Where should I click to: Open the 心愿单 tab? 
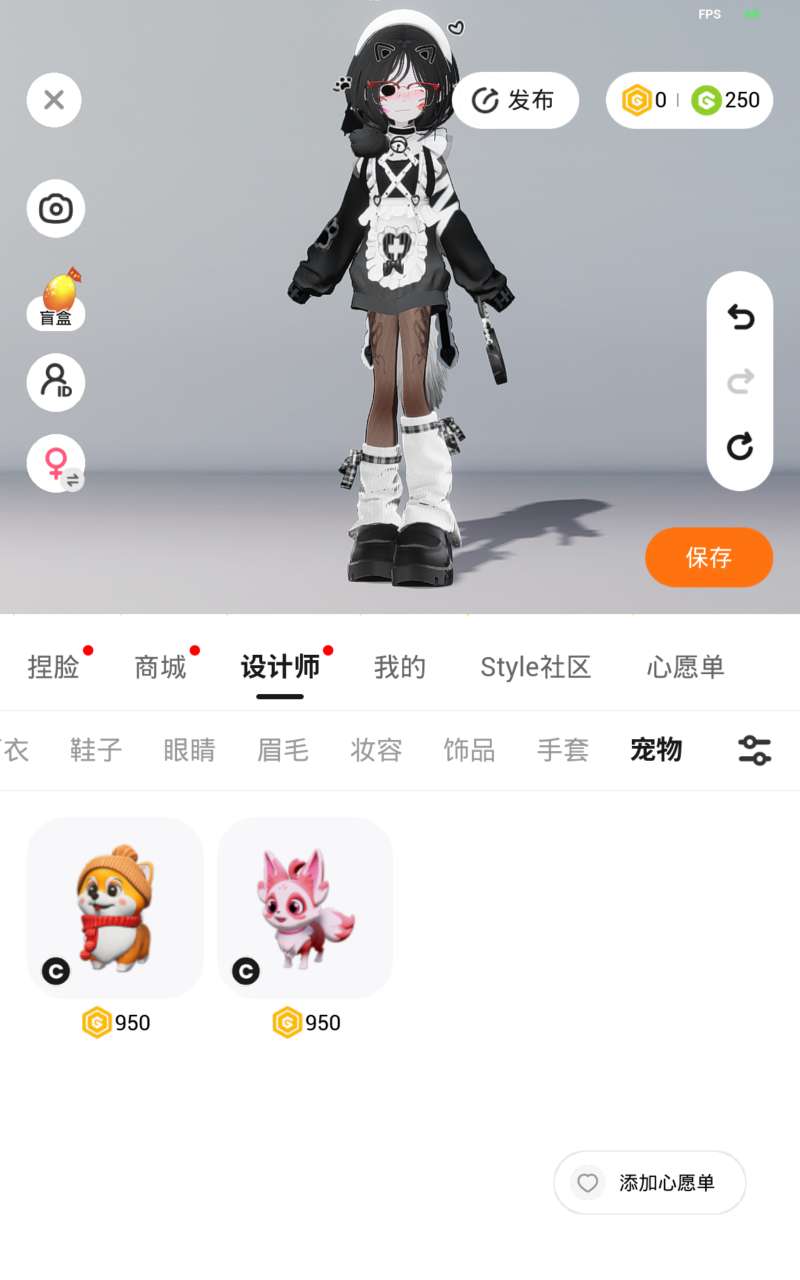pyautogui.click(x=685, y=667)
